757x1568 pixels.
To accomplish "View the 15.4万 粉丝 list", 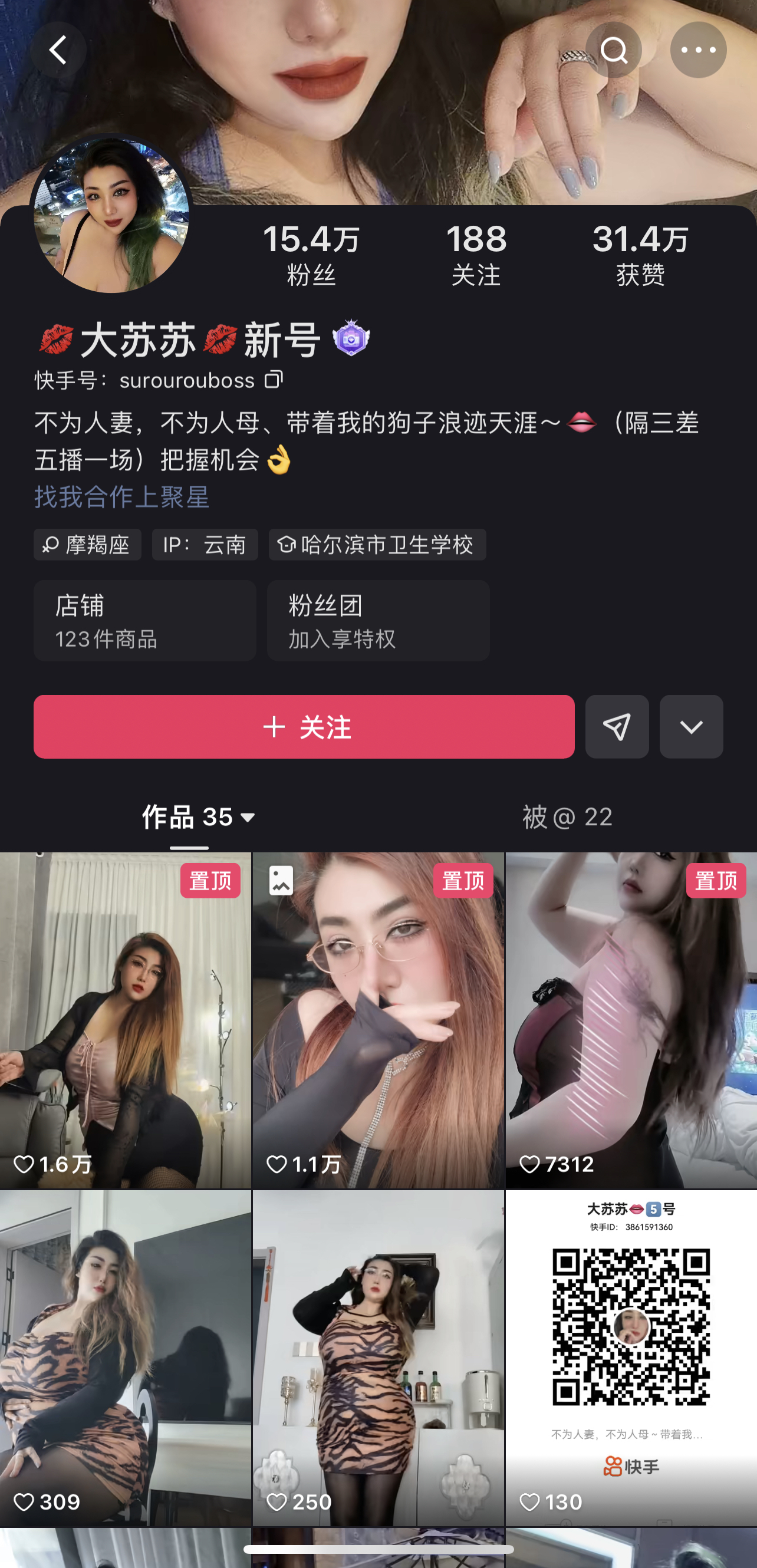I will [311, 255].
